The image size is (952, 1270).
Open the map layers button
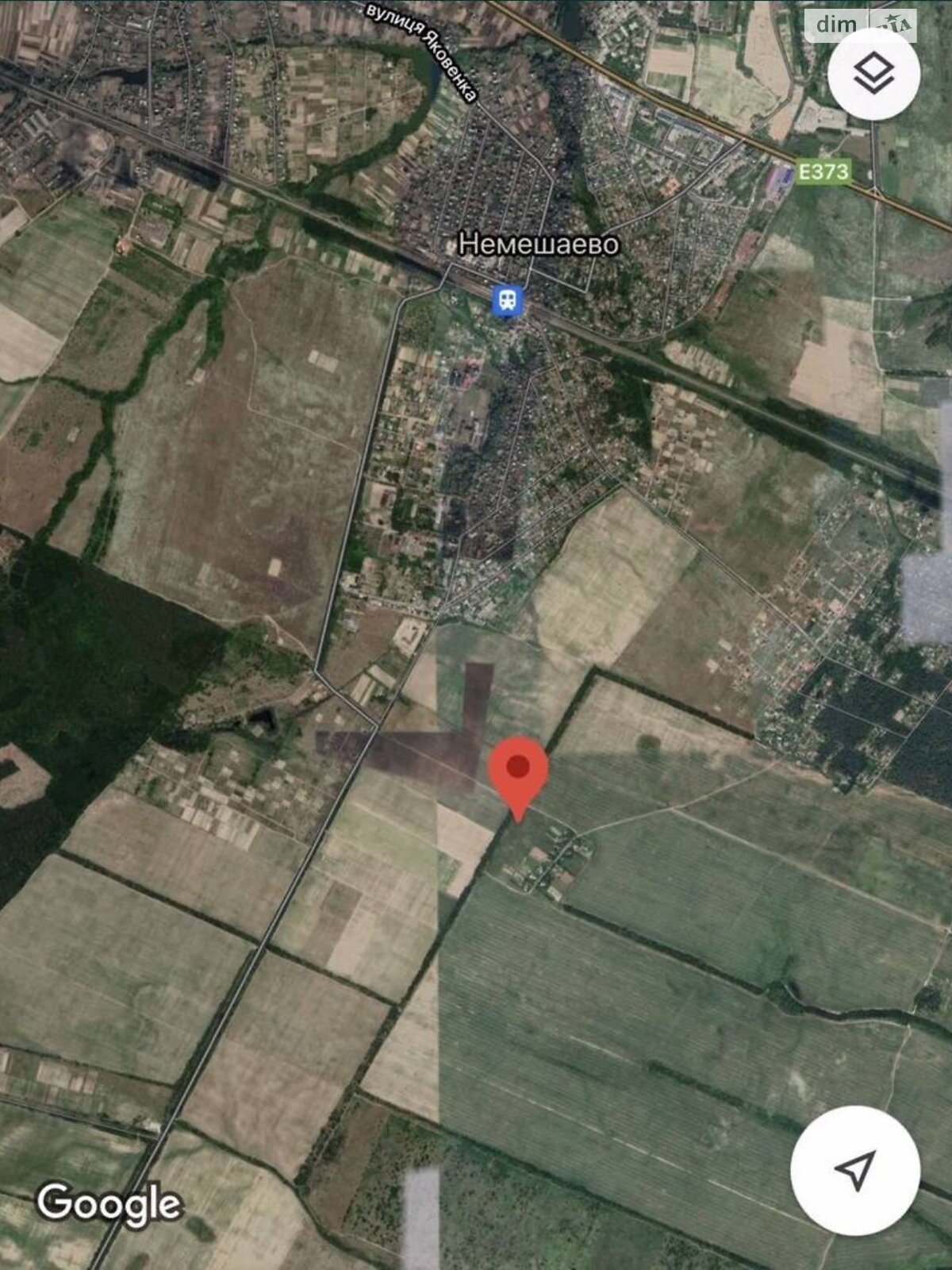click(873, 74)
